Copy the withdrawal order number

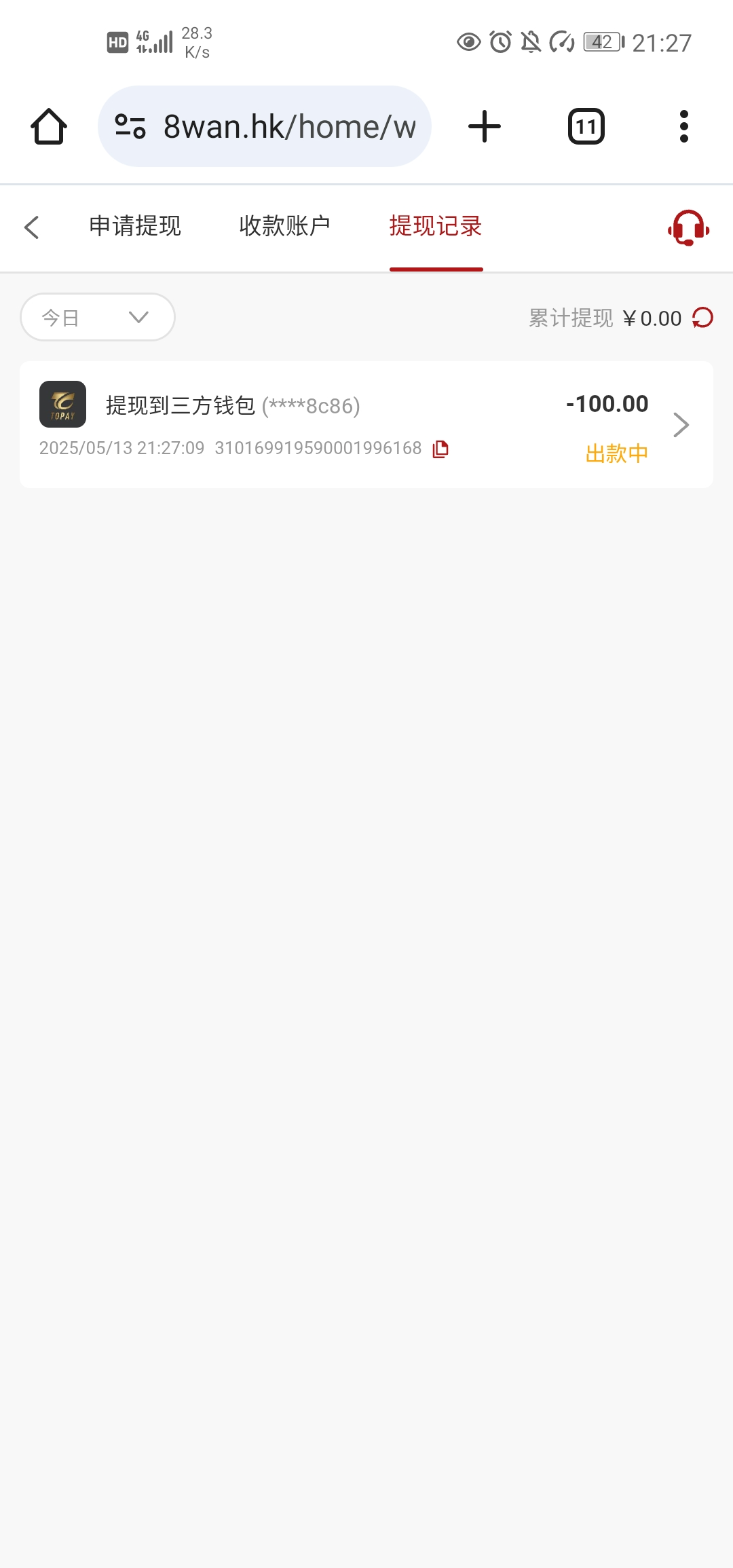click(440, 449)
